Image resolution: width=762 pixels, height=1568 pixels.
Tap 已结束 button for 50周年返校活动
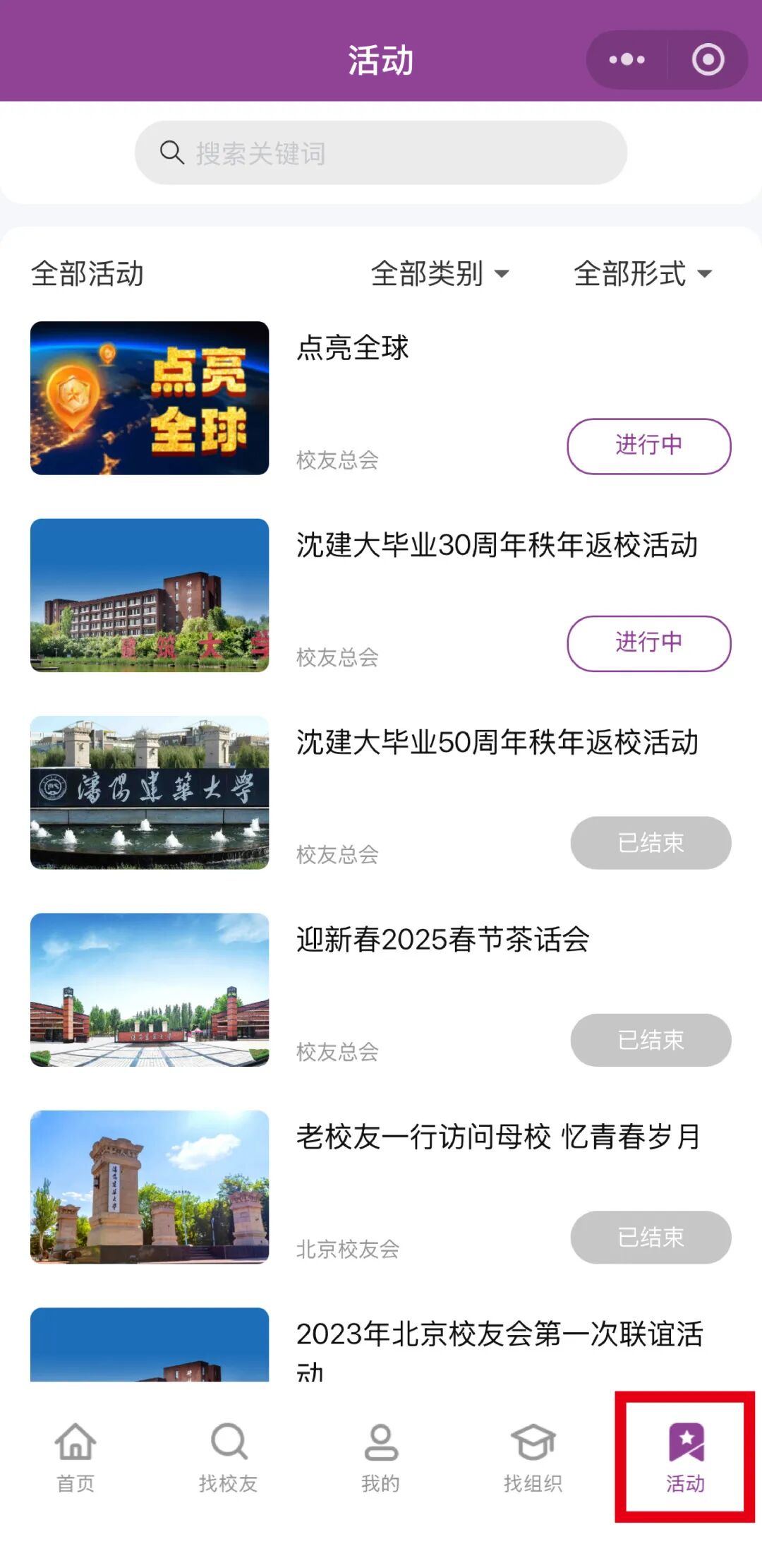(x=650, y=842)
